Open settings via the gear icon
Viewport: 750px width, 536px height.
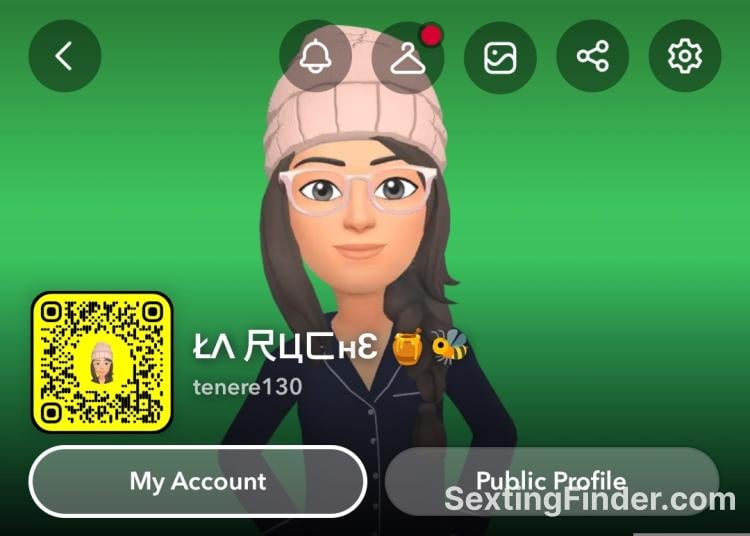[685, 56]
